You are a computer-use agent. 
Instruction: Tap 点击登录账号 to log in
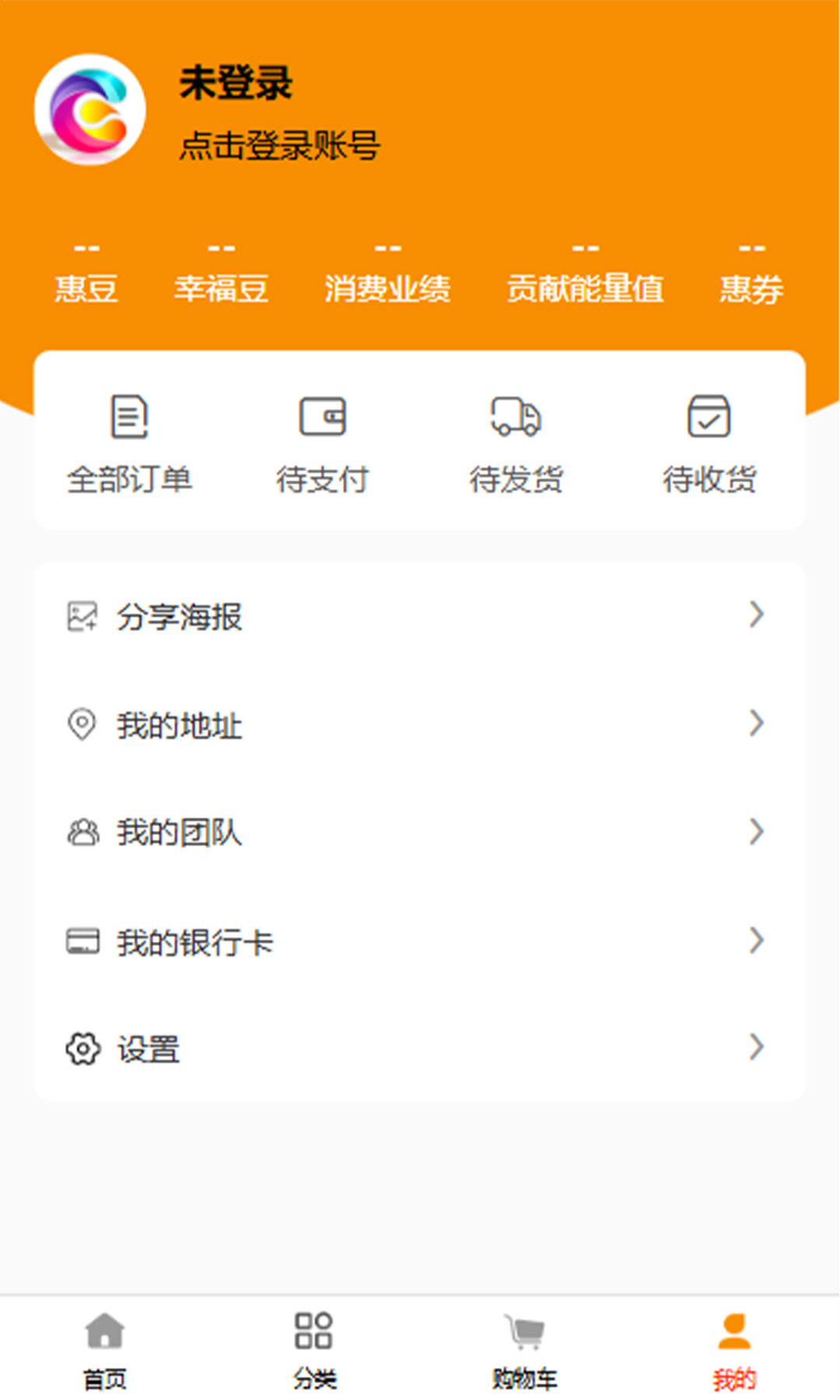point(280,145)
